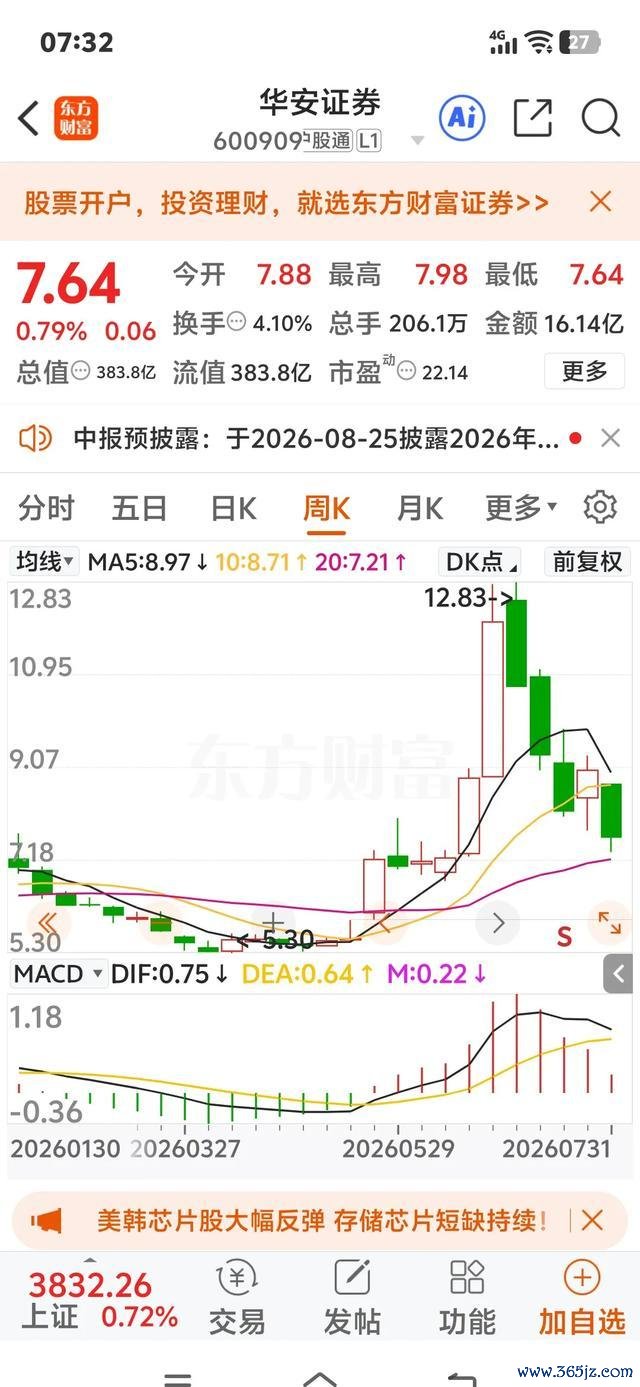Switch to the 分时 chart tab
640x1387 pixels.
tap(46, 508)
